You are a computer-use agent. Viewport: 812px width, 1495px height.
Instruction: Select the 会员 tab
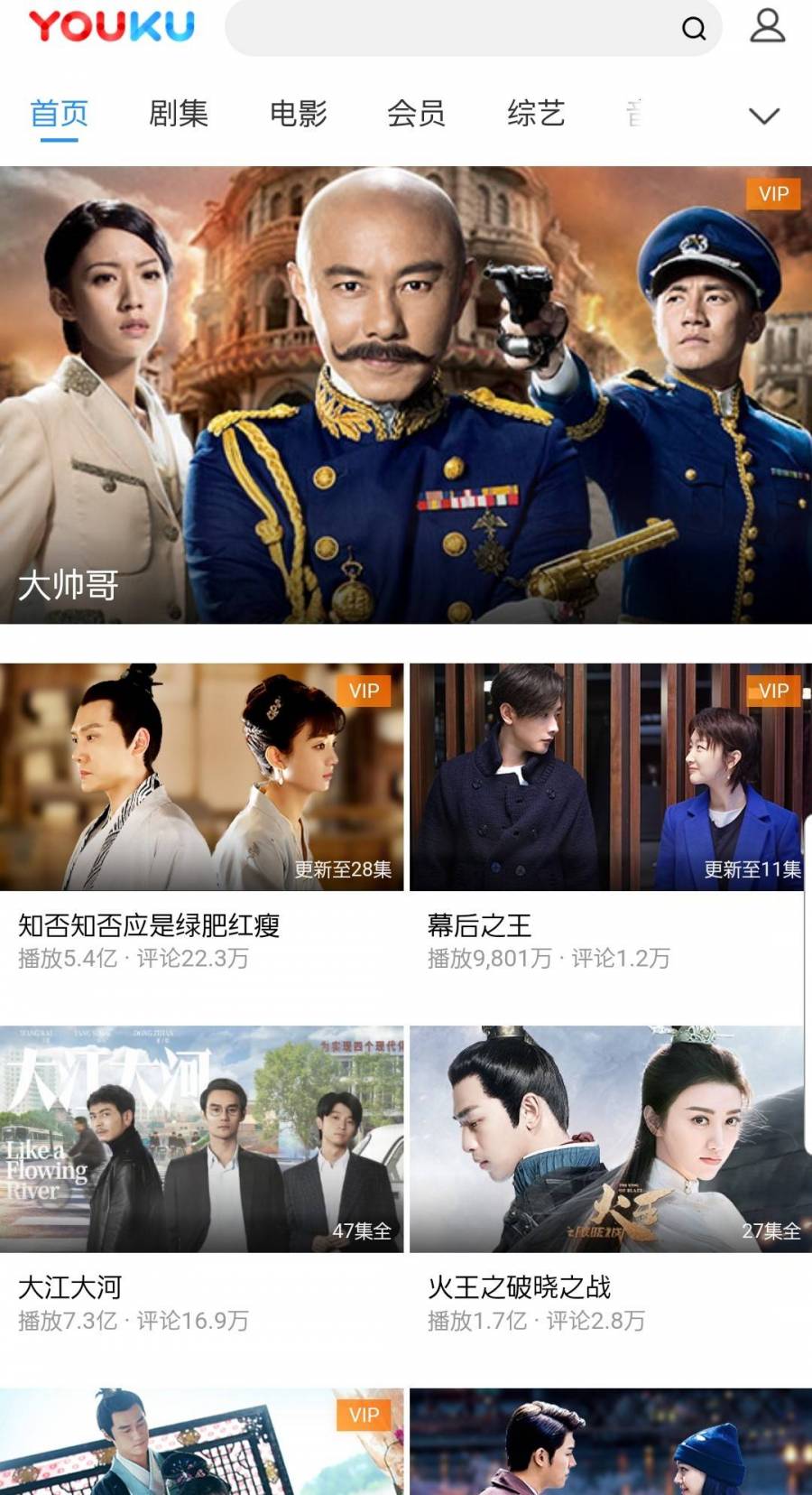pyautogui.click(x=416, y=114)
